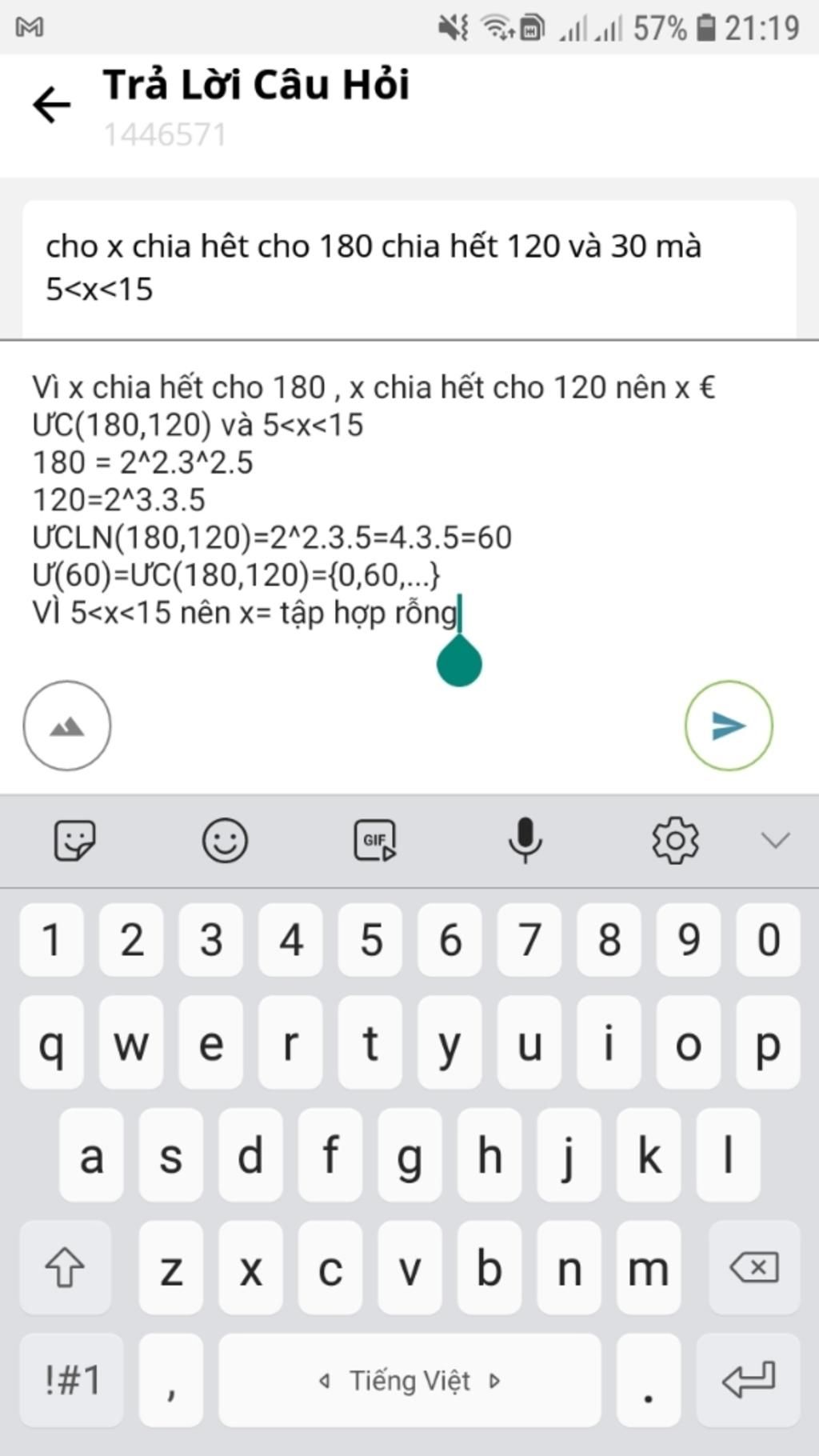819x1456 pixels.
Task: Tap the Tiếng Việt space bar
Action: (x=409, y=1379)
